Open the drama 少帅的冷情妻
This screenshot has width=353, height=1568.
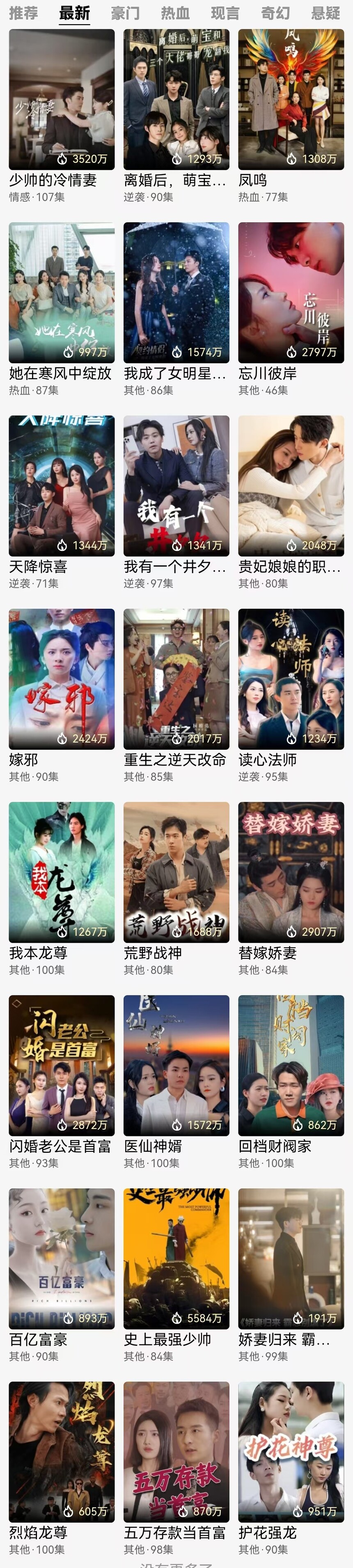[x=62, y=99]
